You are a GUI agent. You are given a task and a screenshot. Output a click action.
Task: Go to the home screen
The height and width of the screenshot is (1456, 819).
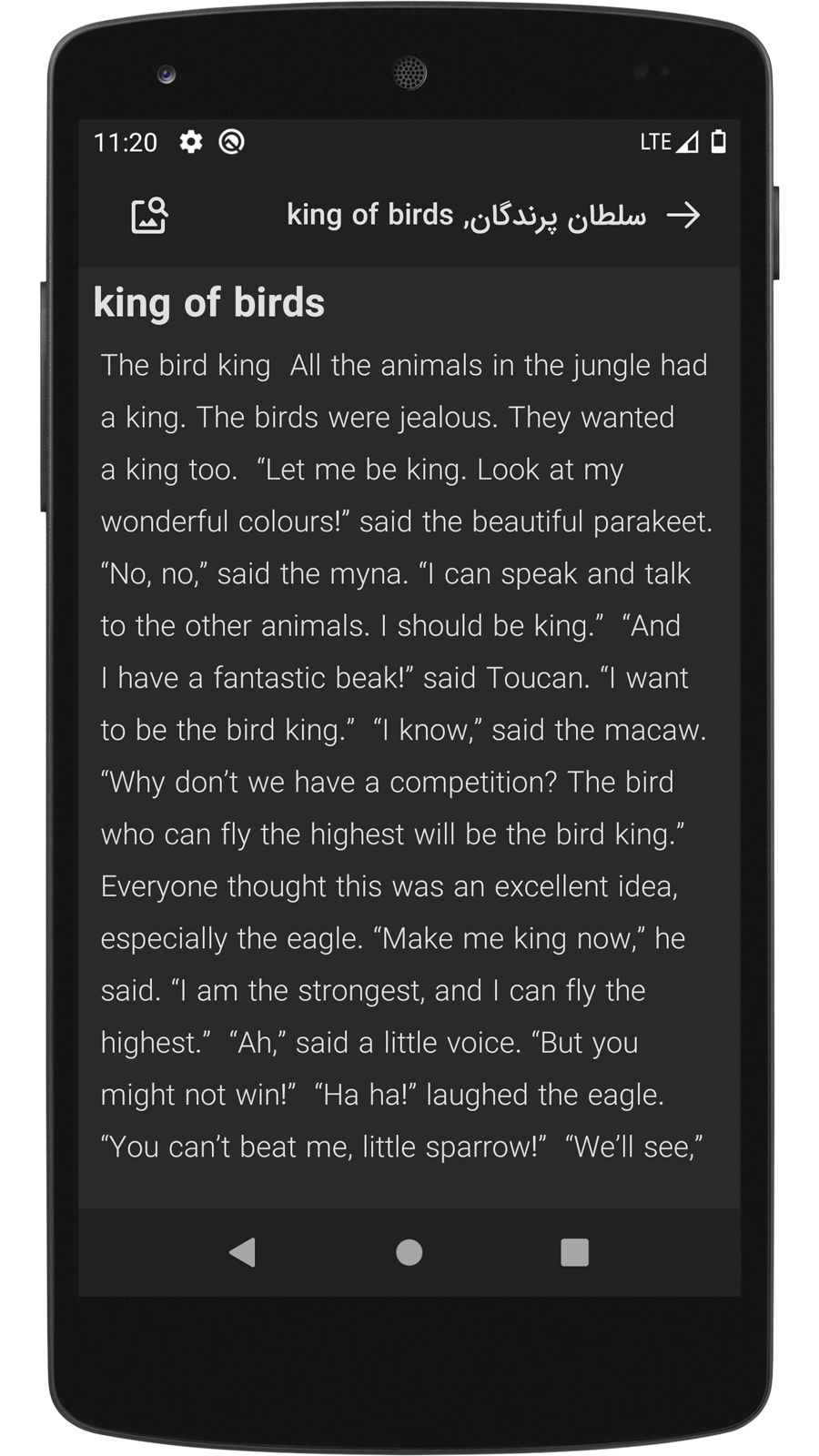point(409,1252)
